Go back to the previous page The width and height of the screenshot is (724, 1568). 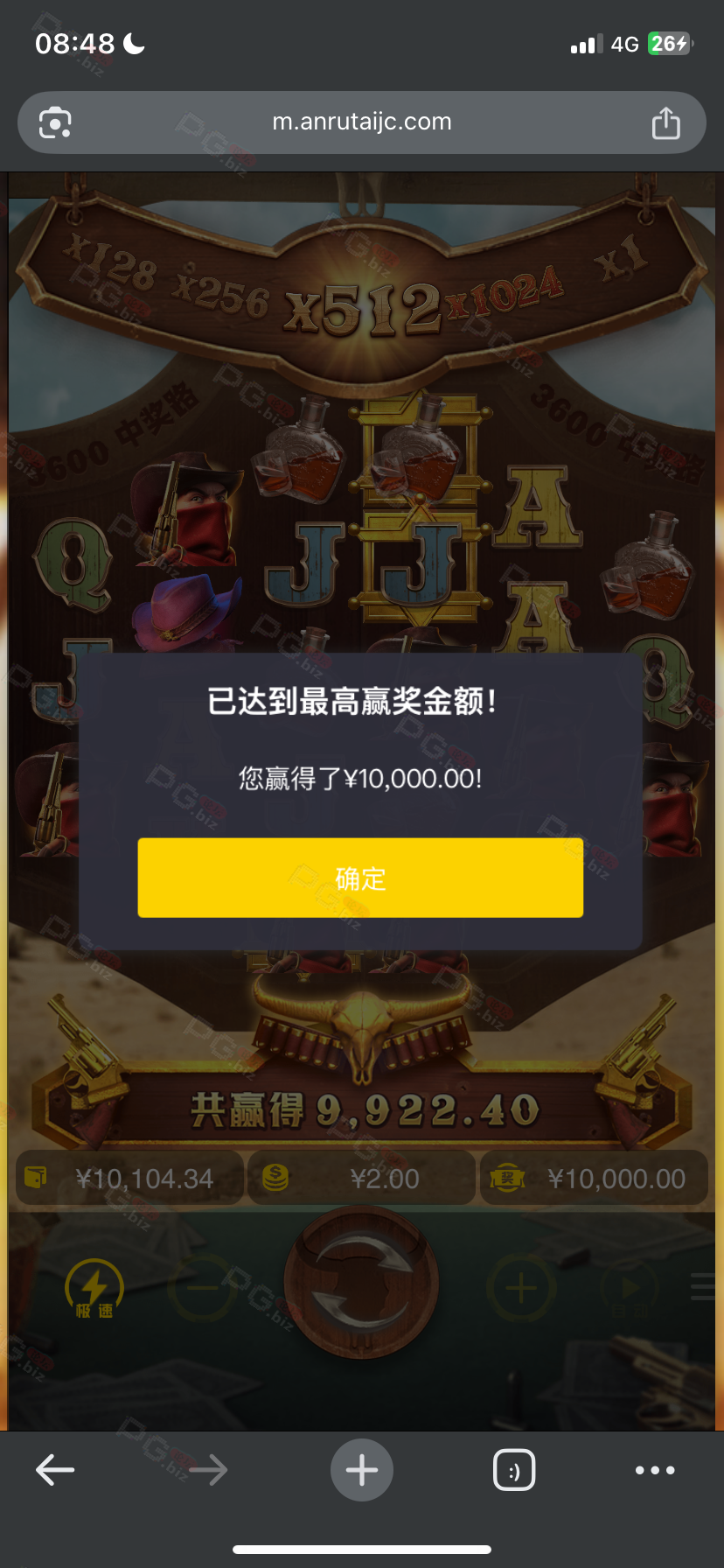[55, 1470]
